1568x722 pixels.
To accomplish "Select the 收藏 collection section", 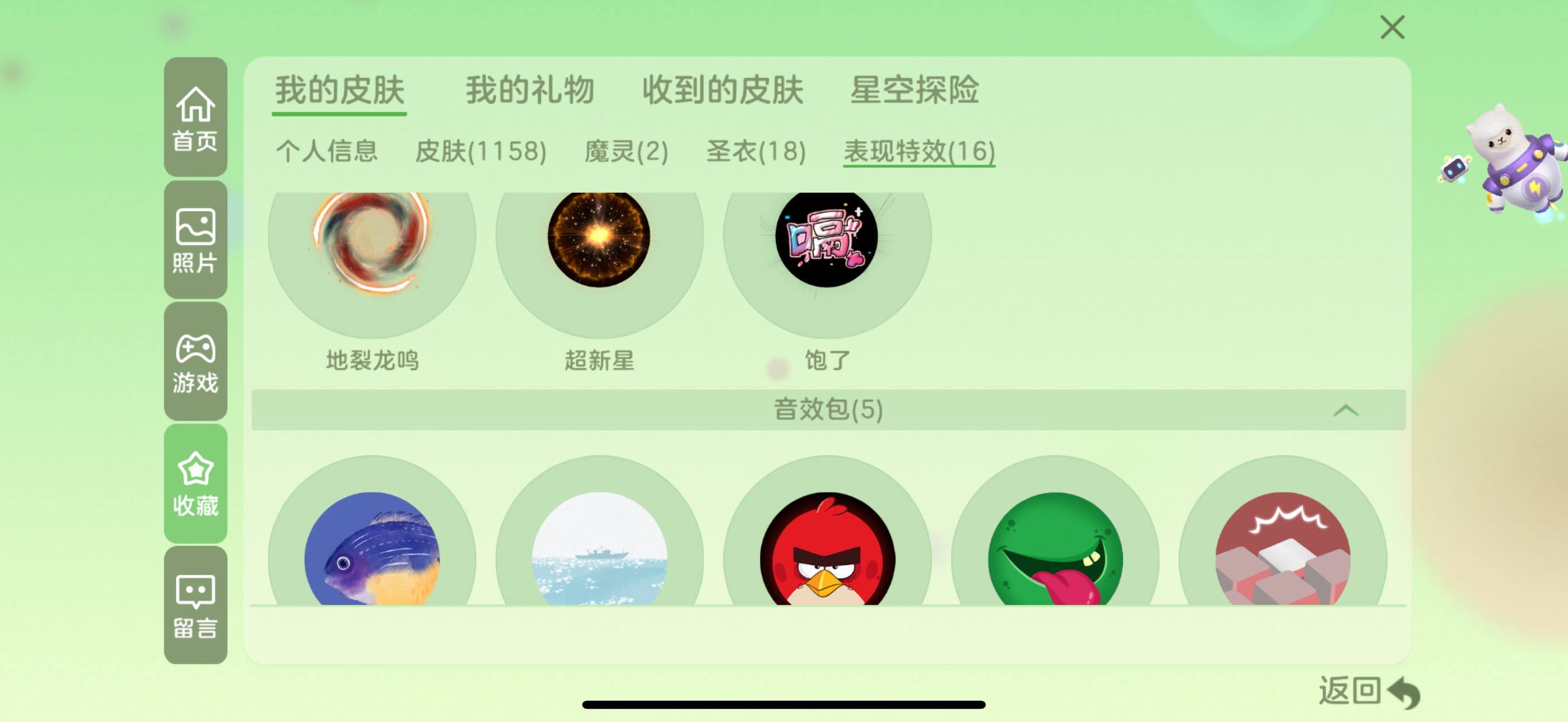I will pyautogui.click(x=195, y=484).
